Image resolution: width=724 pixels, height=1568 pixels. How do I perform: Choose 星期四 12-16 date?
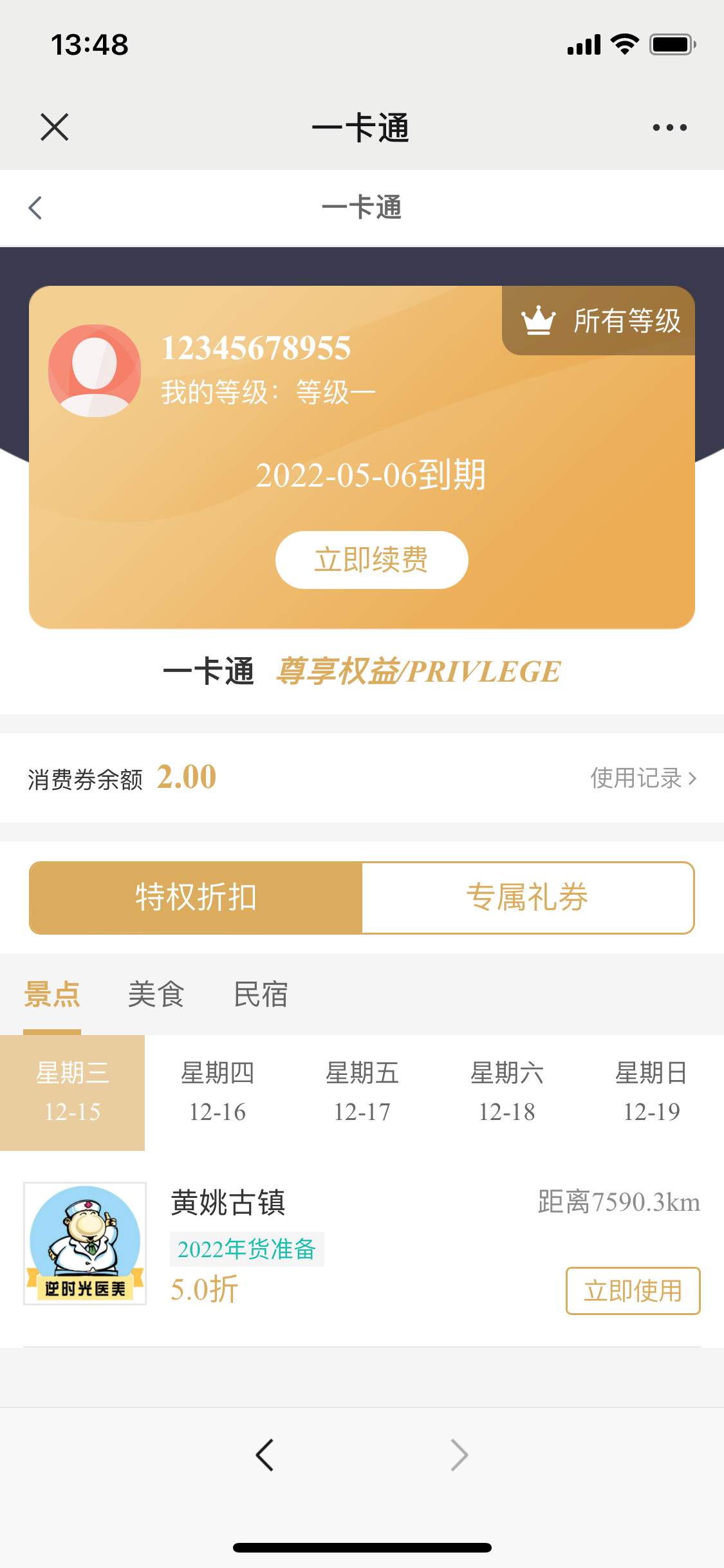tap(218, 1092)
